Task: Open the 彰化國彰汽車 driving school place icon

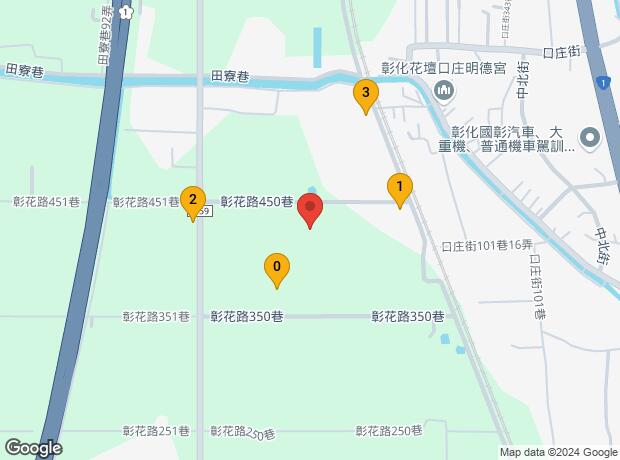Action: (x=589, y=136)
